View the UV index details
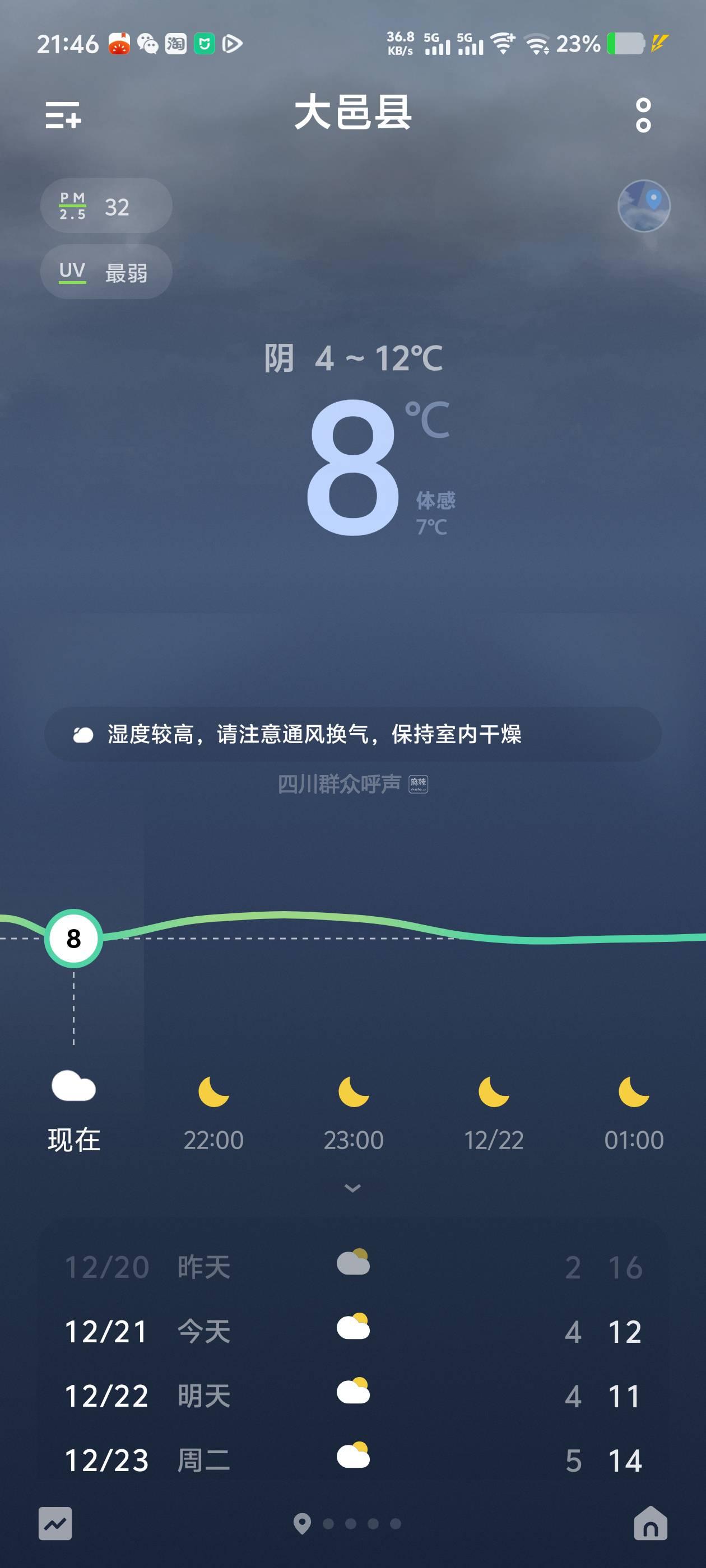The height and width of the screenshot is (1568, 706). coord(106,272)
